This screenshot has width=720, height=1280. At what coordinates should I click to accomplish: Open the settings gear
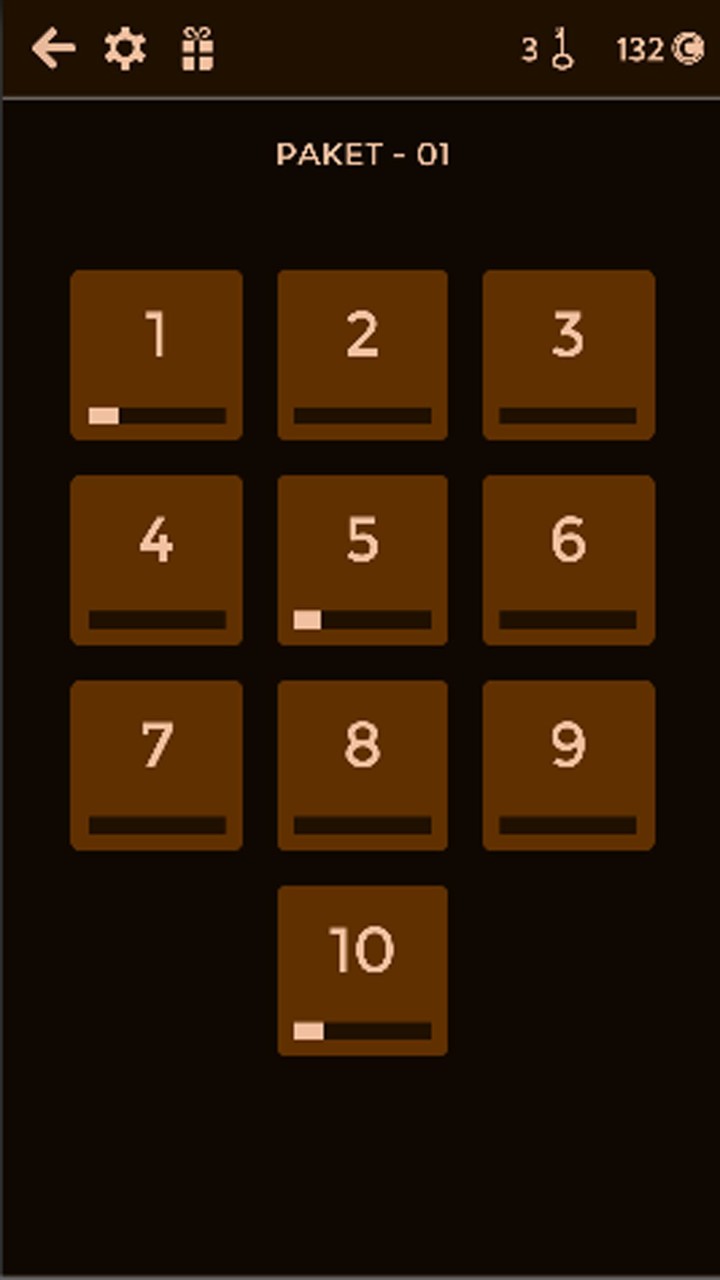(125, 48)
